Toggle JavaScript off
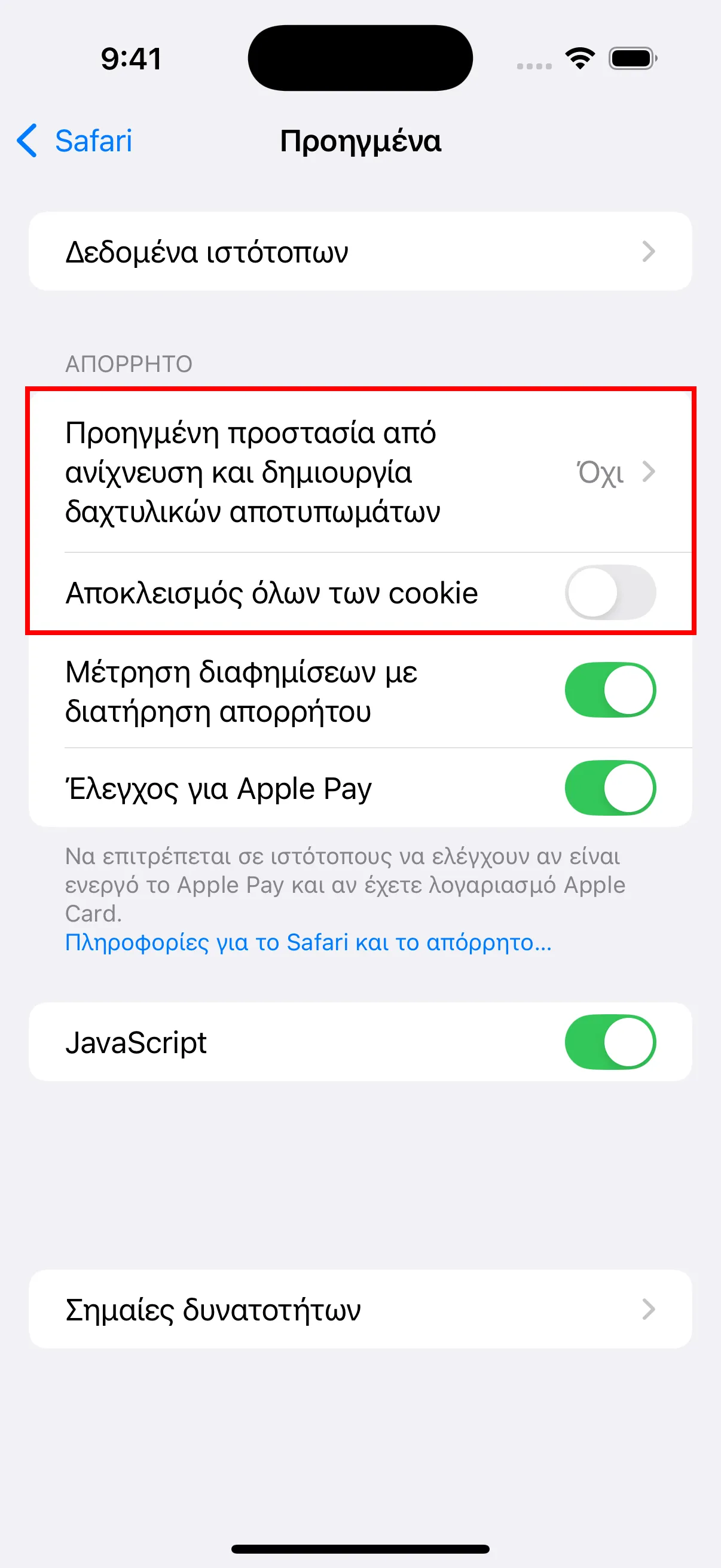 (610, 1042)
